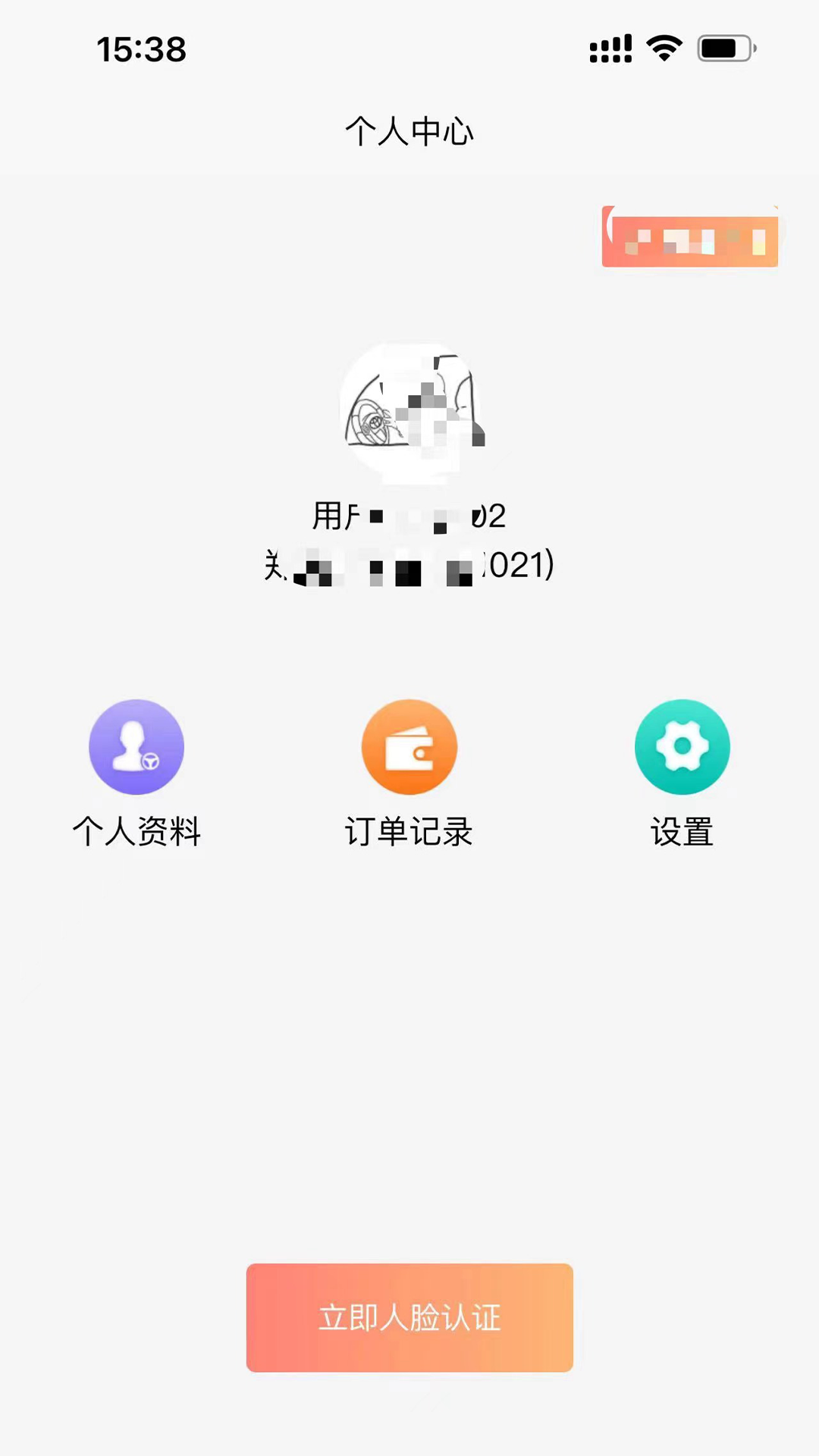Image resolution: width=819 pixels, height=1456 pixels.
Task: Tap the 15:38 clock in status bar
Action: [x=140, y=49]
